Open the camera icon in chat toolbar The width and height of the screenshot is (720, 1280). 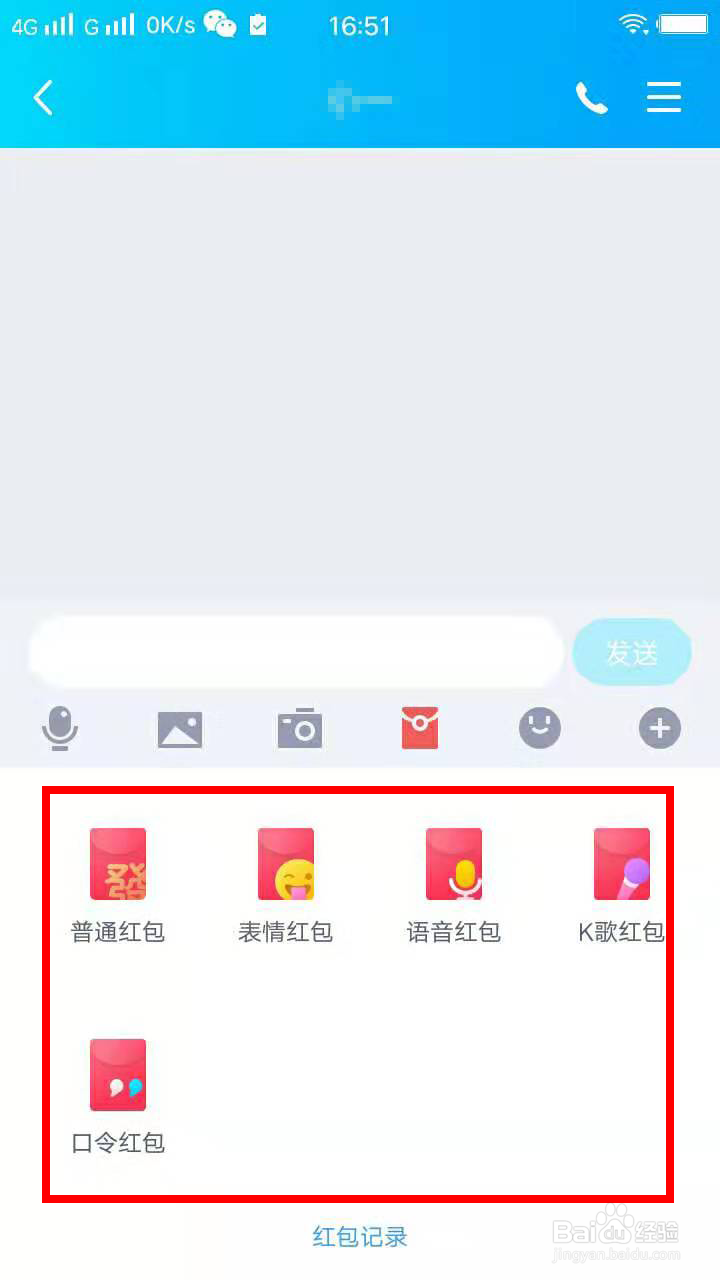299,728
